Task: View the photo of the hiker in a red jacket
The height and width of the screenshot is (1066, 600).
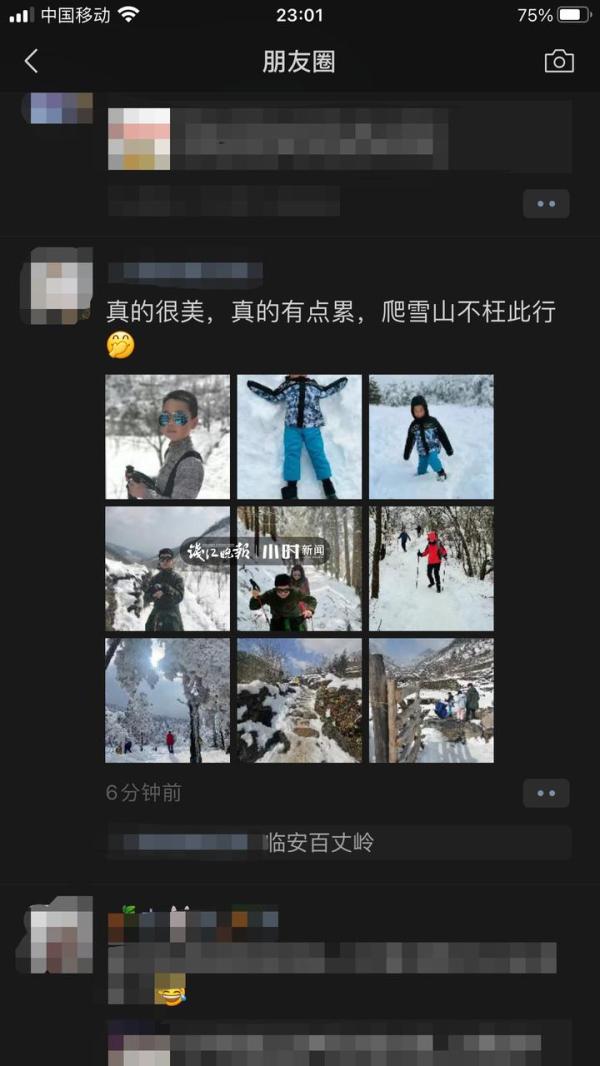Action: click(x=431, y=568)
